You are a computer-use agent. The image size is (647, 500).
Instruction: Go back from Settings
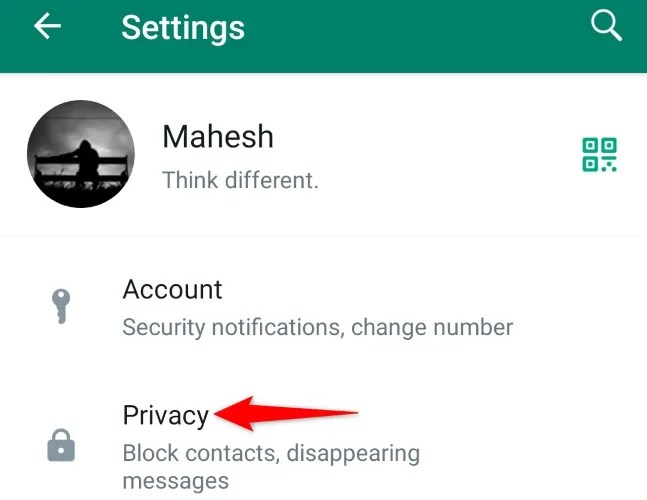point(47,27)
